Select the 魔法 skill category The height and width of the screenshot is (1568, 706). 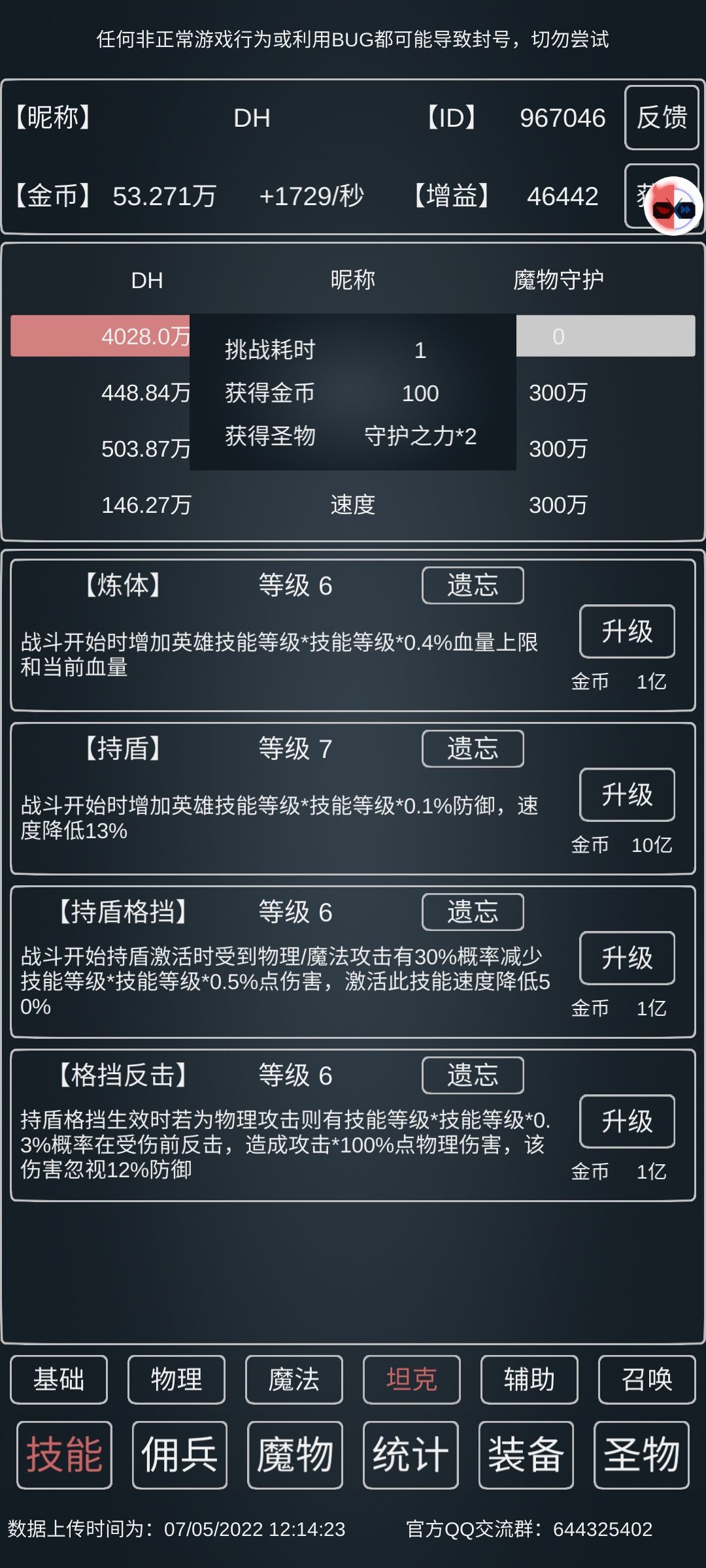294,1380
